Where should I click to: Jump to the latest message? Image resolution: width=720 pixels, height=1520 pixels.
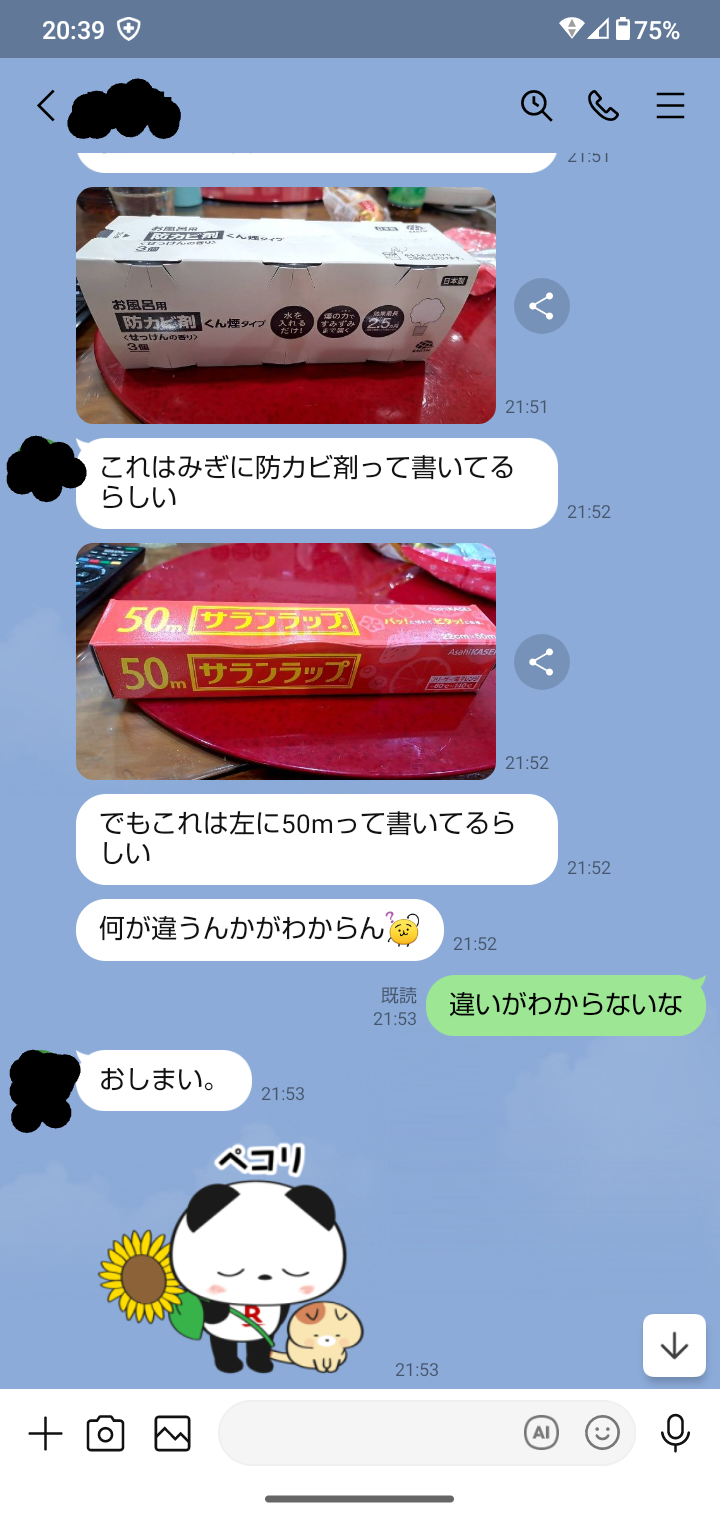(x=674, y=1345)
